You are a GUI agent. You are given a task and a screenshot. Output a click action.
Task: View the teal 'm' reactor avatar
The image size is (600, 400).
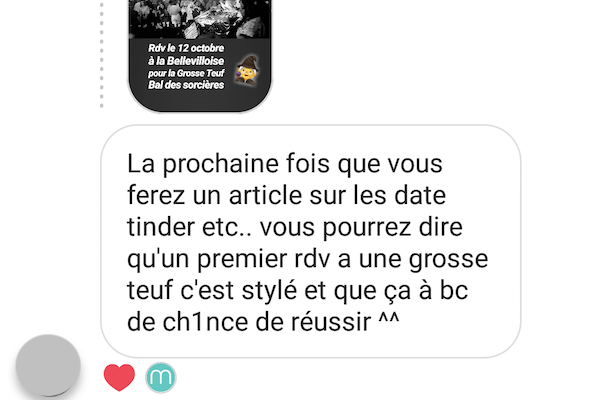point(160,377)
